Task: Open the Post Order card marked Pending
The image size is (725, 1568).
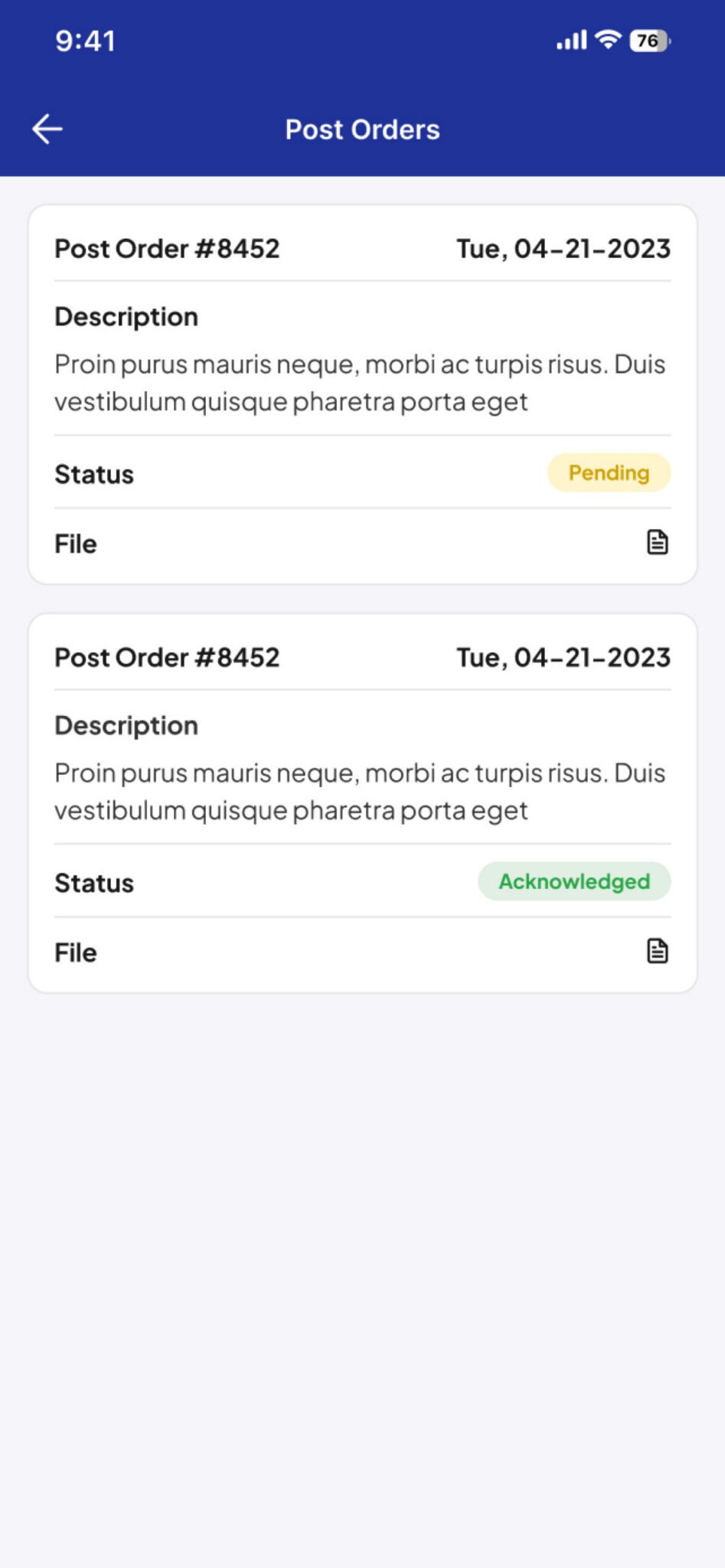Action: click(362, 394)
